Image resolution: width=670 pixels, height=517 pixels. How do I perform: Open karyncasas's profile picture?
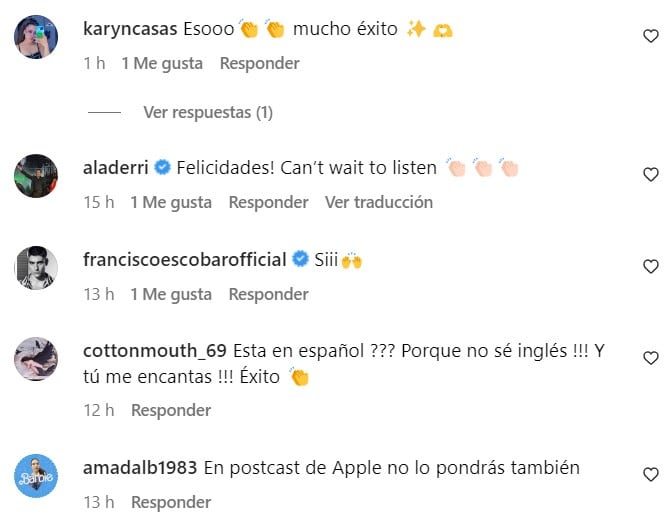tap(35, 38)
